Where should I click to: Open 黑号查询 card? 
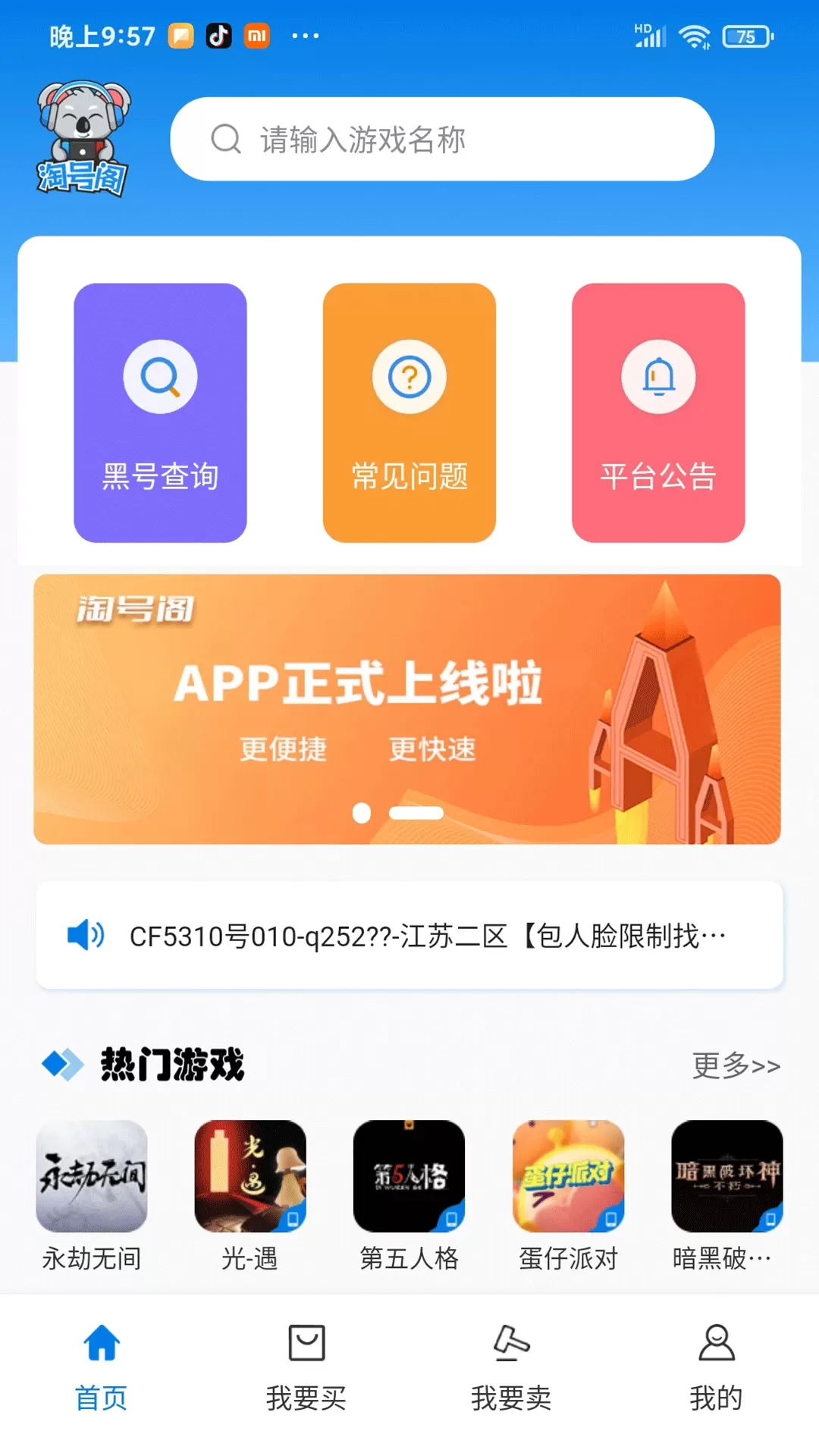(x=160, y=413)
